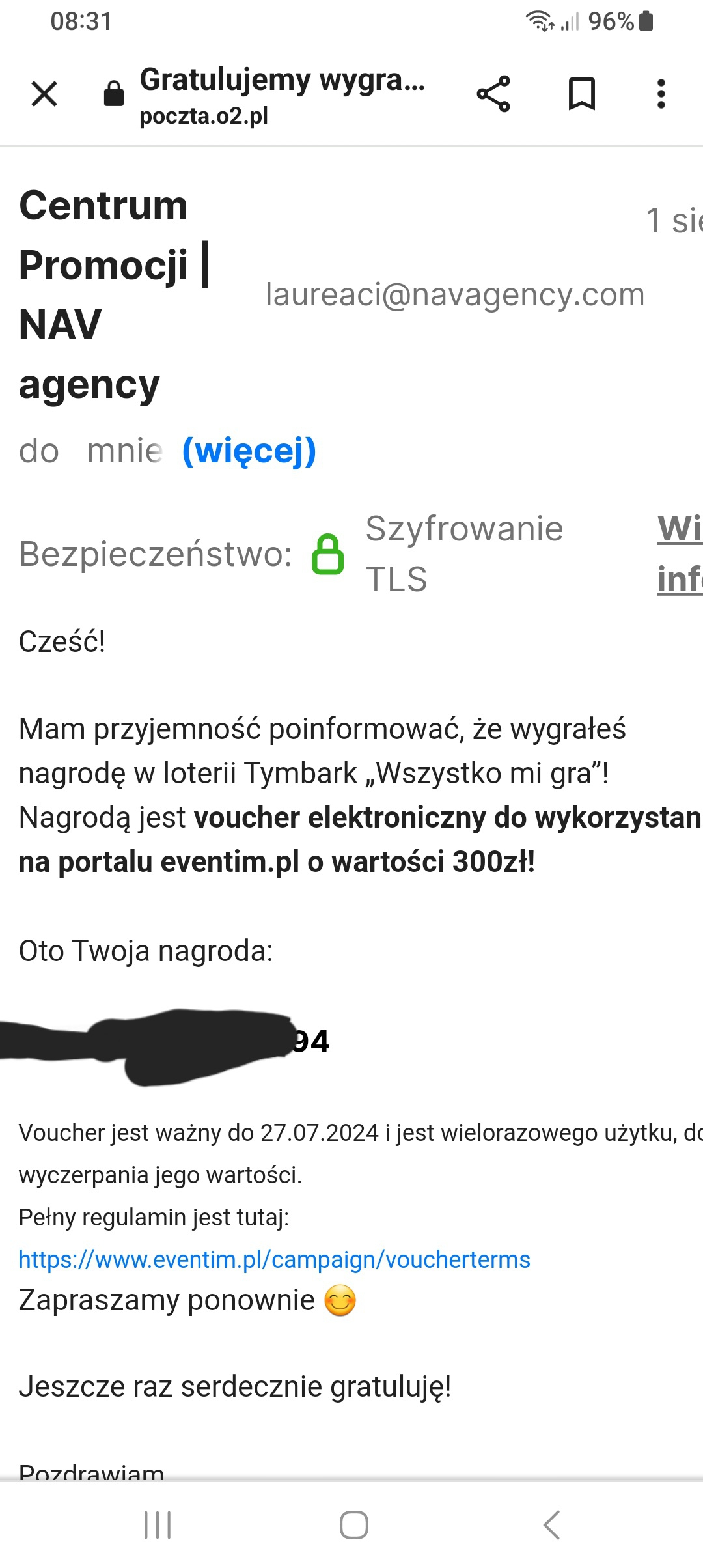Screen dimensions: 703x1568
Task: Share this page
Action: point(493,94)
